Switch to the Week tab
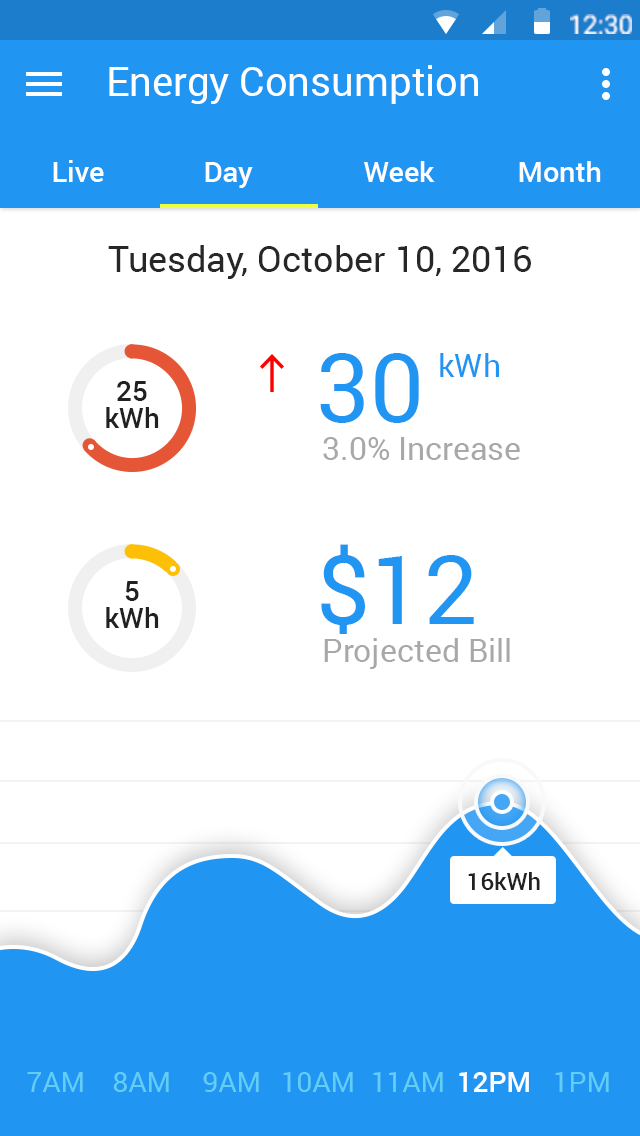The height and width of the screenshot is (1136, 640). tap(399, 172)
